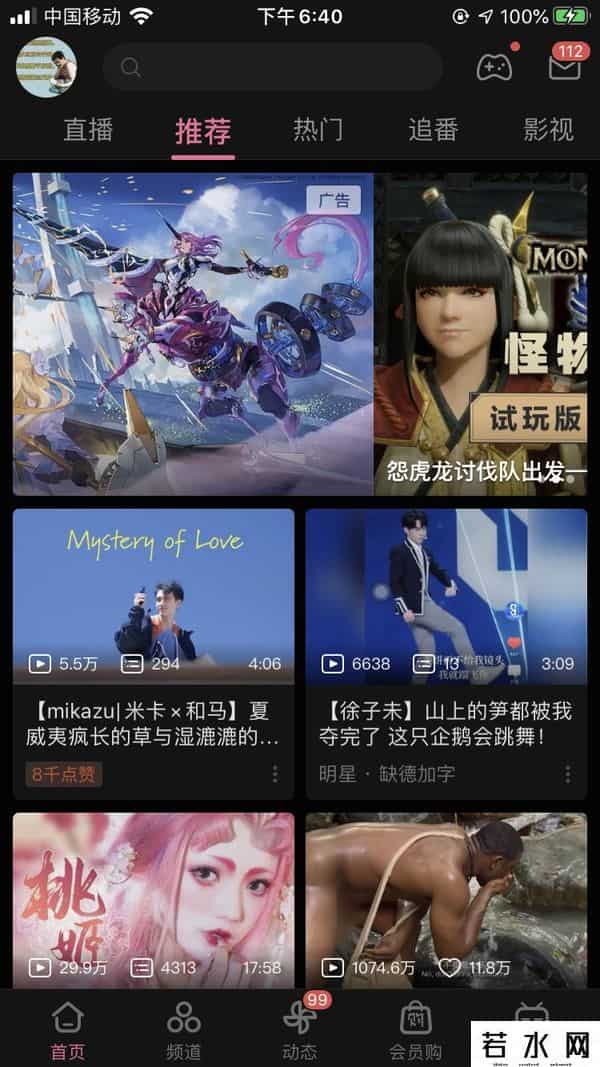
Task: Open the 徐子未 penguin dance video
Action: pos(446,596)
